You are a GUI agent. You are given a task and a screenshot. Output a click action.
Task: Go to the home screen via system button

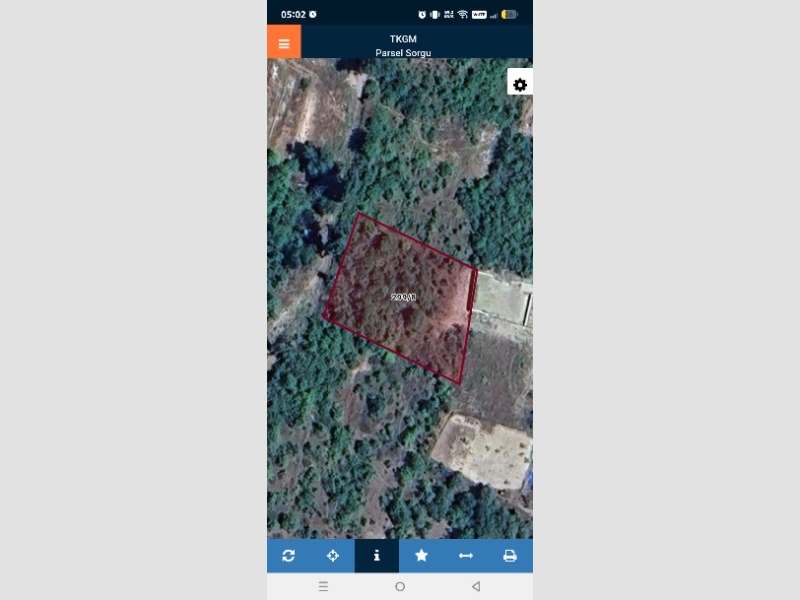click(x=400, y=586)
